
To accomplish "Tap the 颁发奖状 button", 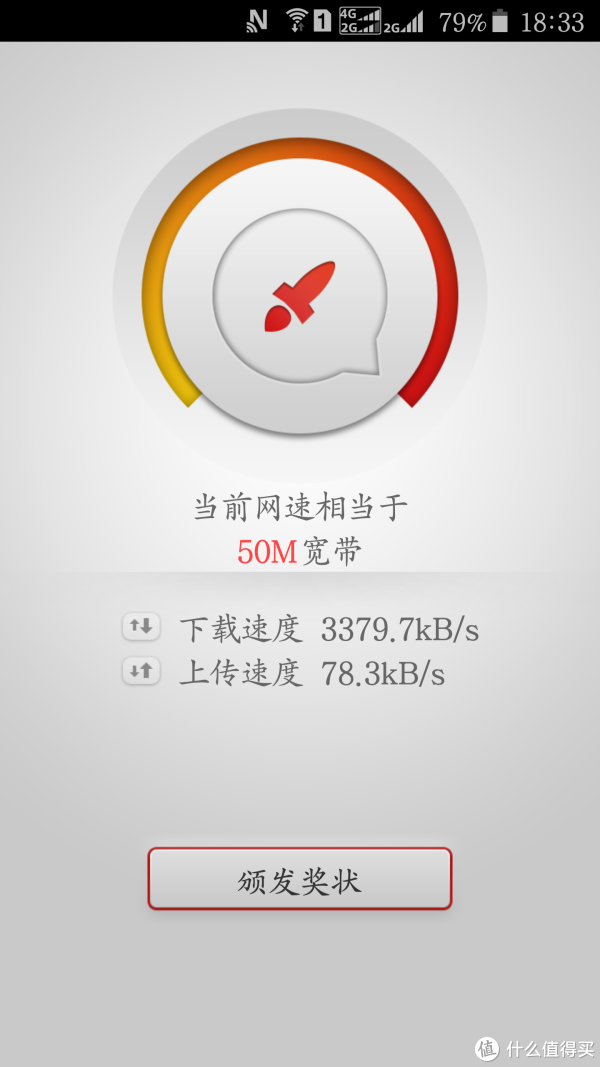I will tap(300, 879).
